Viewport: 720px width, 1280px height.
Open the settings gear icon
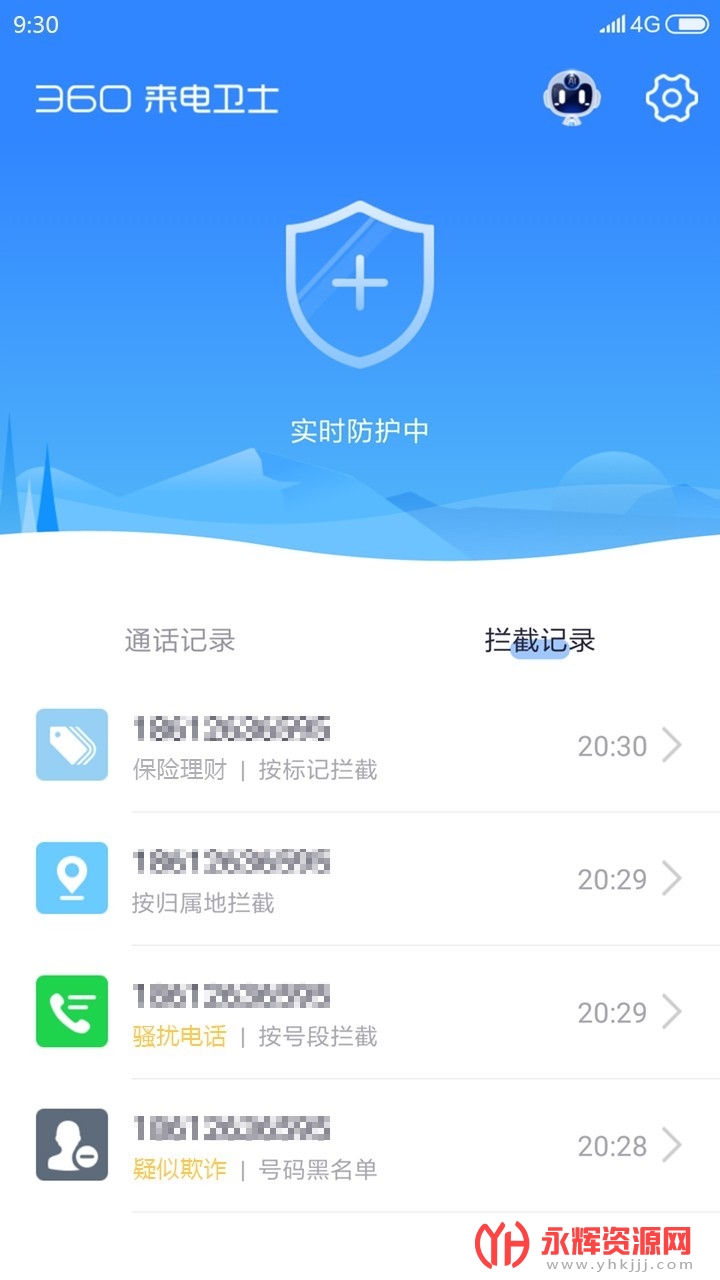coord(671,98)
